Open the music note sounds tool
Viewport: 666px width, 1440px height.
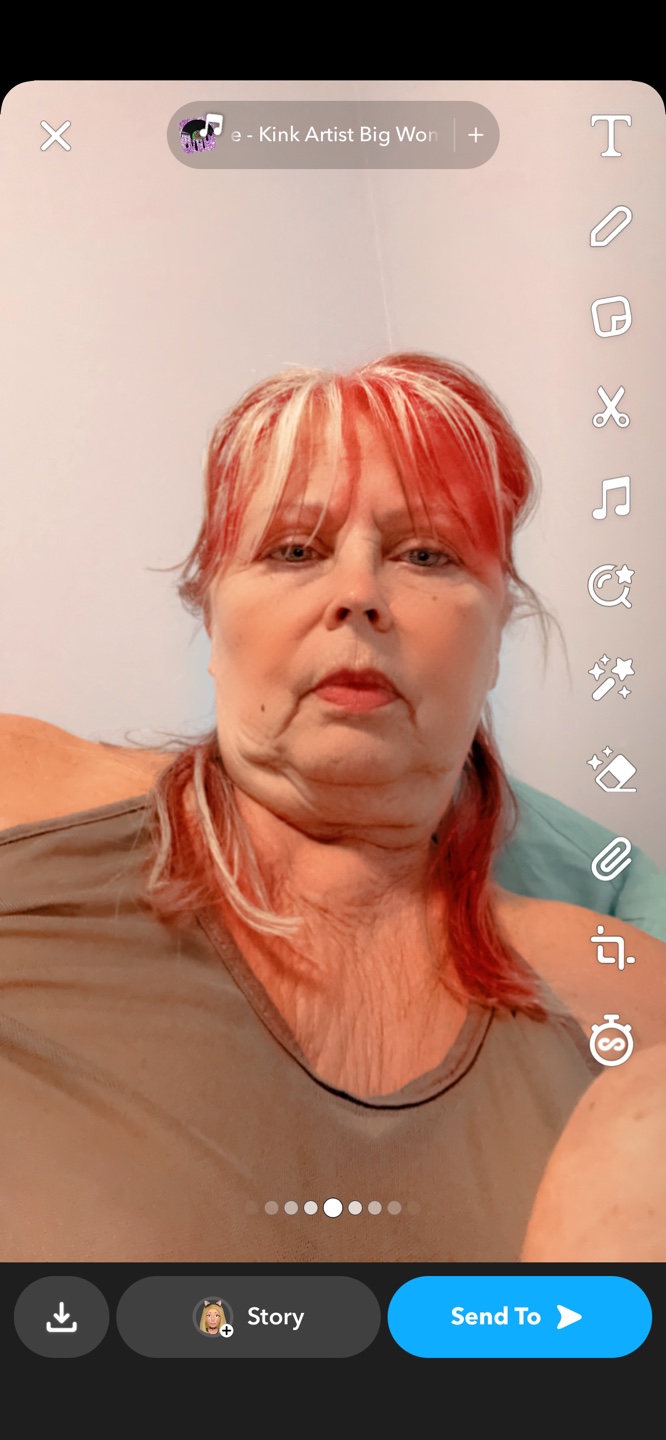point(610,497)
